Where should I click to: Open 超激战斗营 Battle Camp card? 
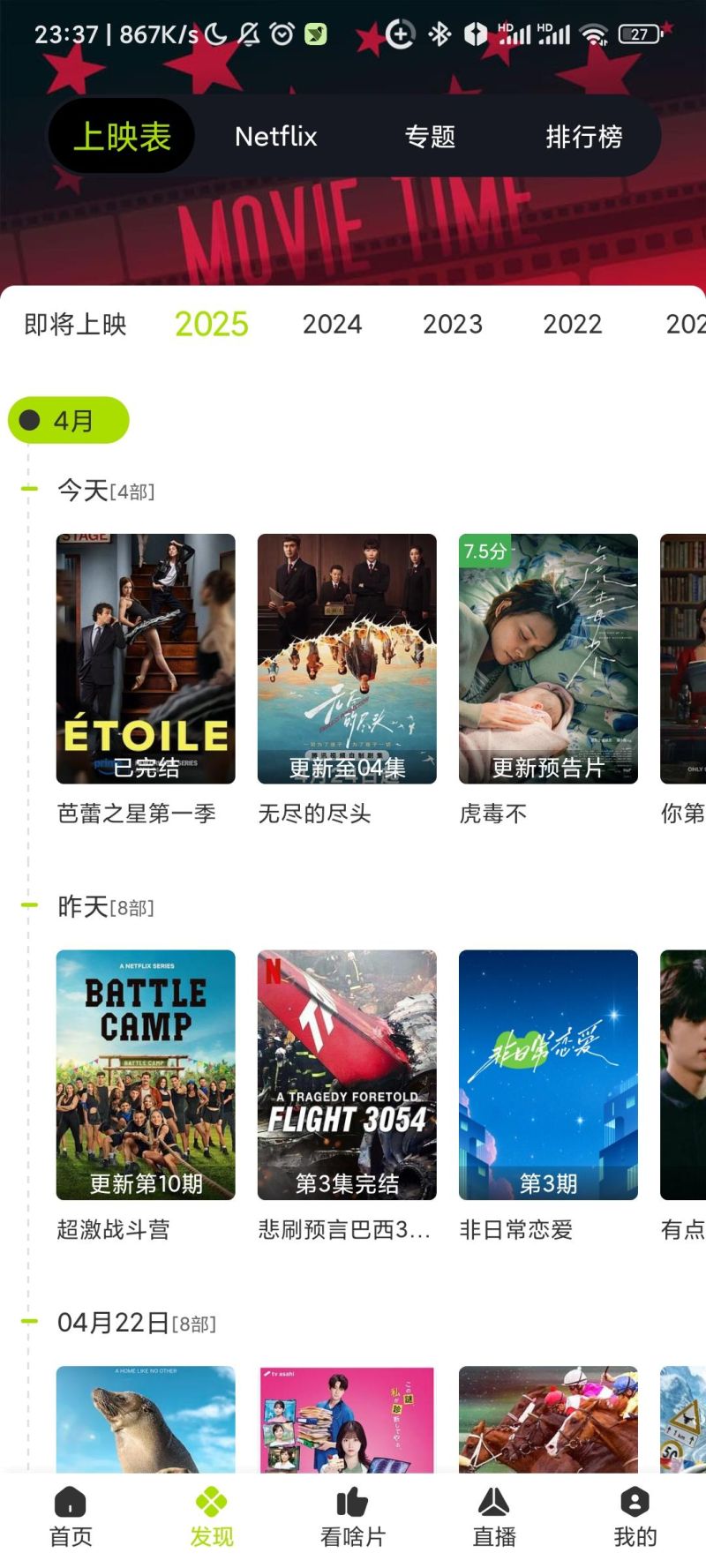[146, 1074]
